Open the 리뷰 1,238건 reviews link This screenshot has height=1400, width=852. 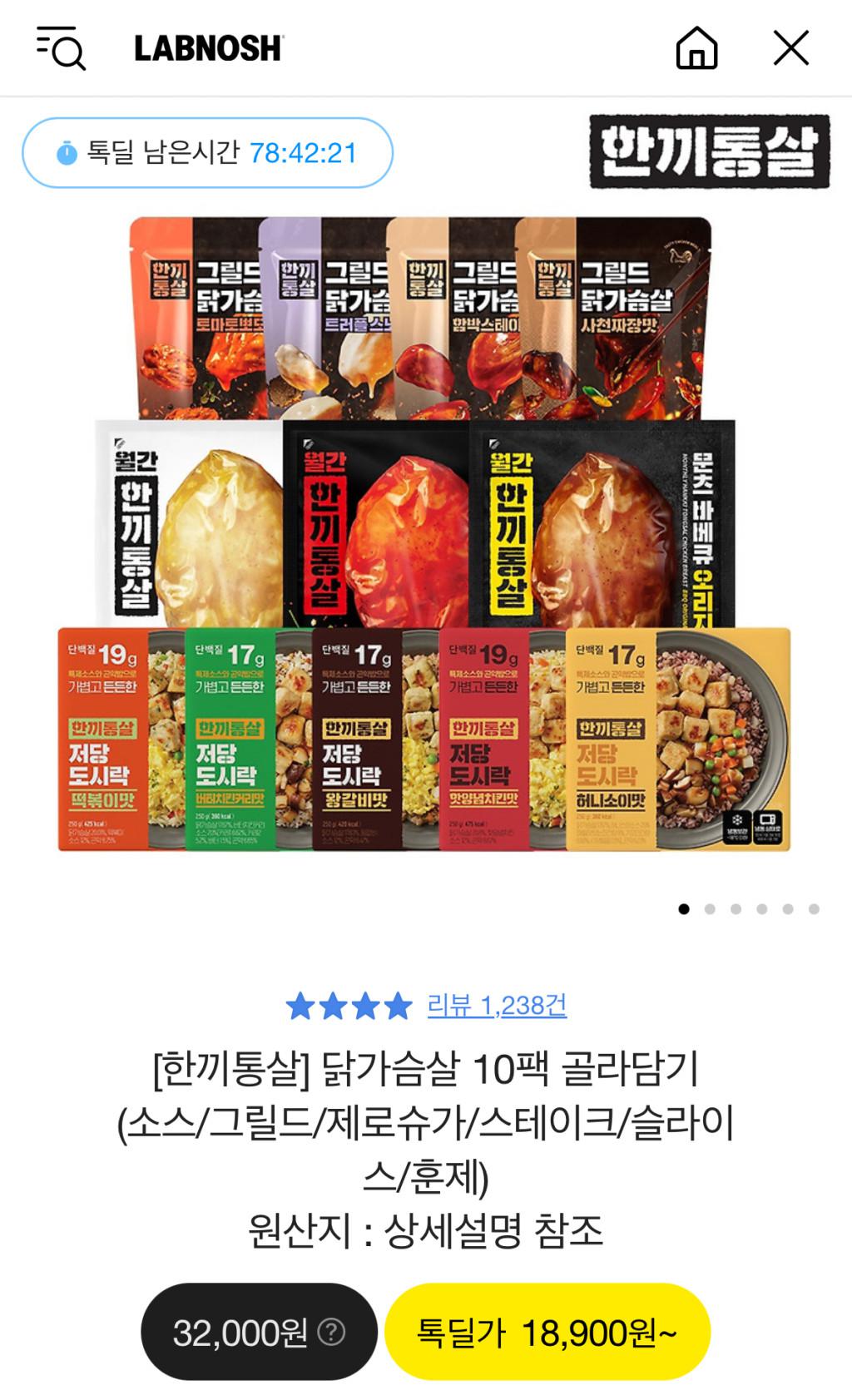[x=497, y=1006]
